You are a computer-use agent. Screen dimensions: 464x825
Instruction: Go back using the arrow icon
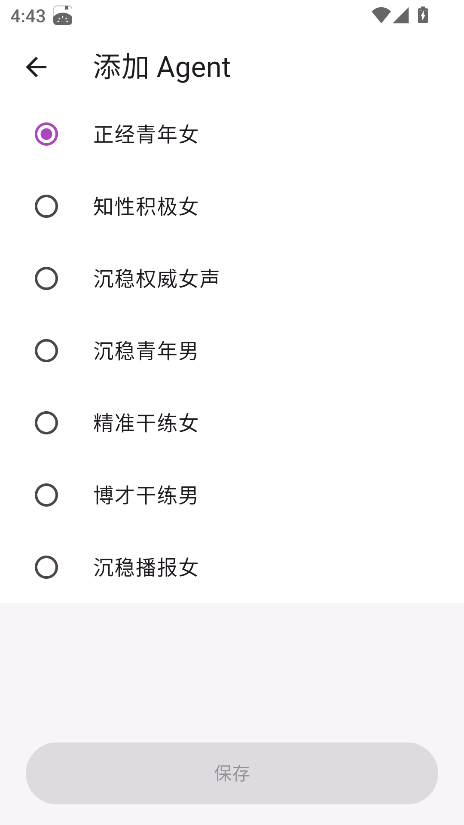[36, 67]
